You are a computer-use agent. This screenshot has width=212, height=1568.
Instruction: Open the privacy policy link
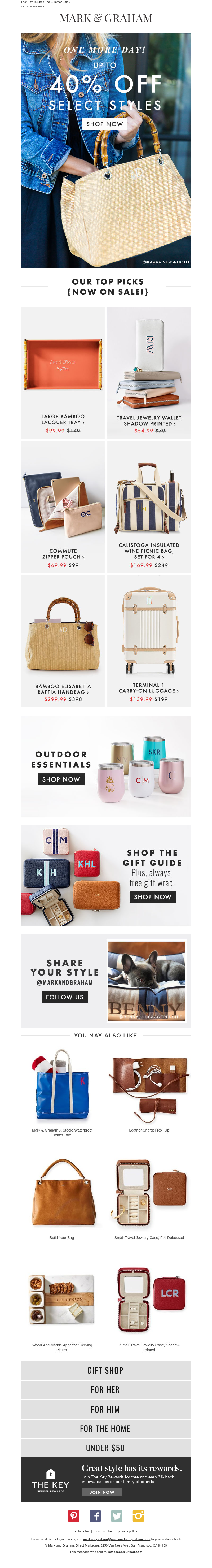[x=127, y=1531]
